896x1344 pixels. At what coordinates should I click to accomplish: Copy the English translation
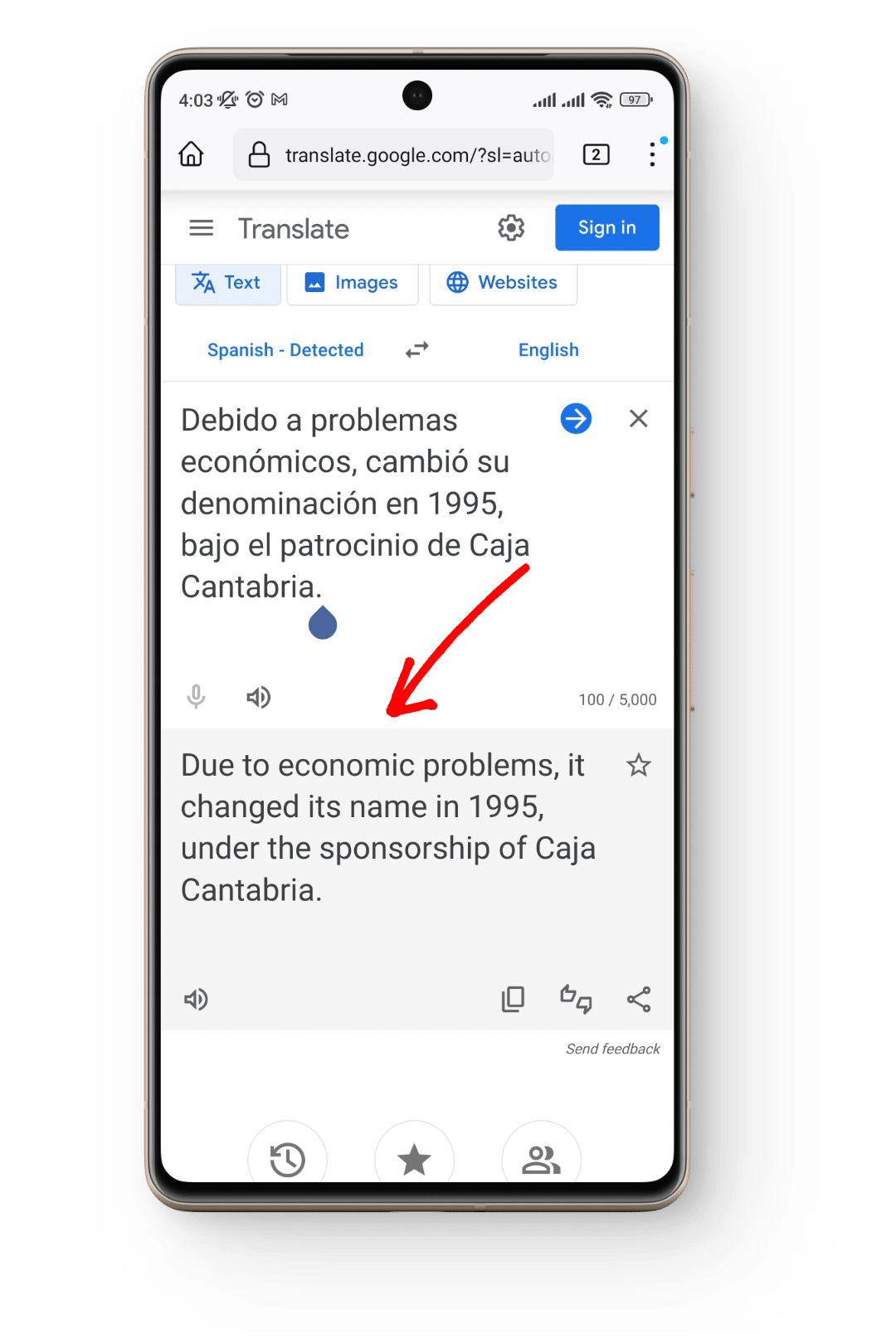pos(513,999)
